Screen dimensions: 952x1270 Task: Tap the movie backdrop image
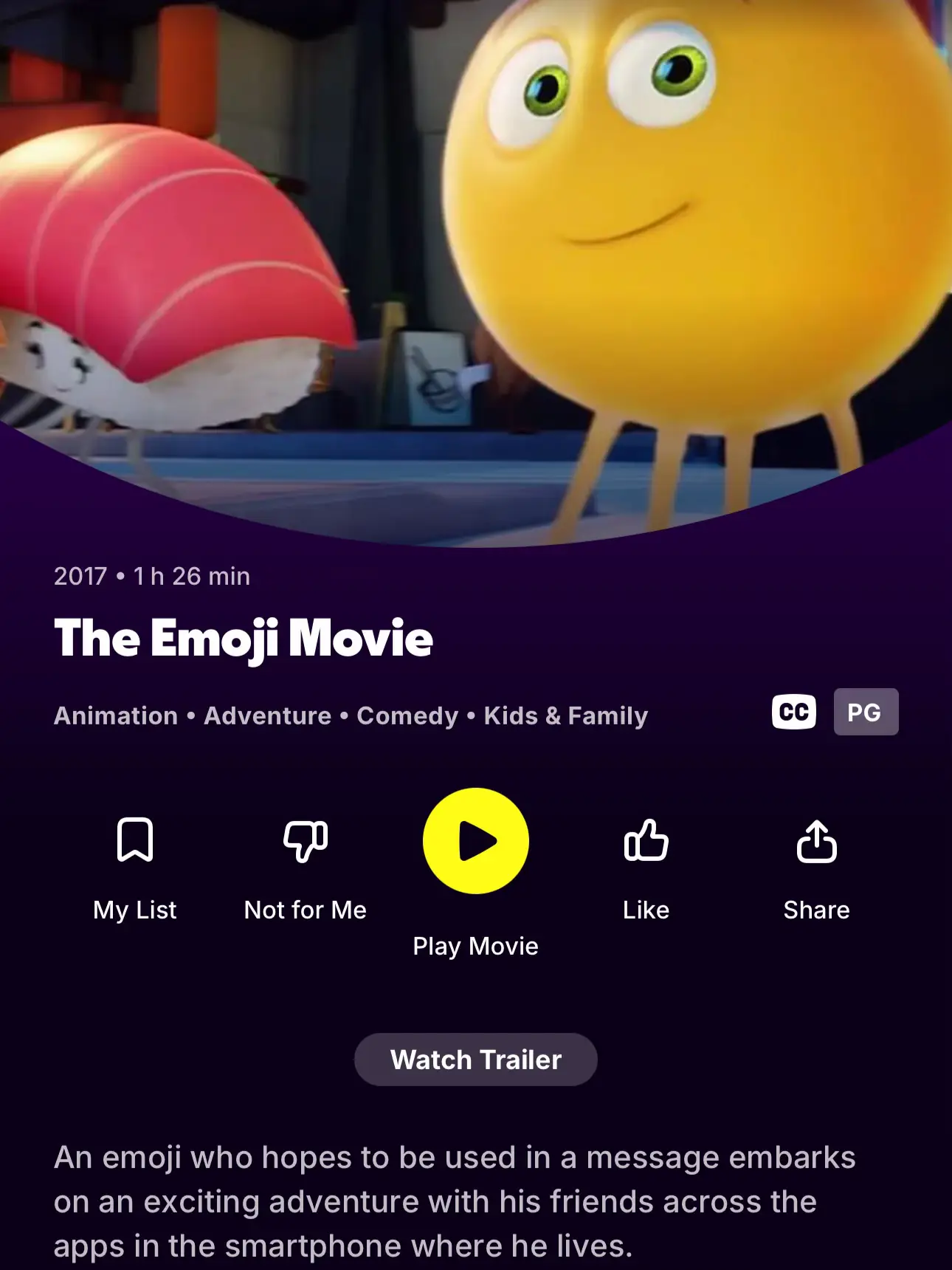coord(476,222)
